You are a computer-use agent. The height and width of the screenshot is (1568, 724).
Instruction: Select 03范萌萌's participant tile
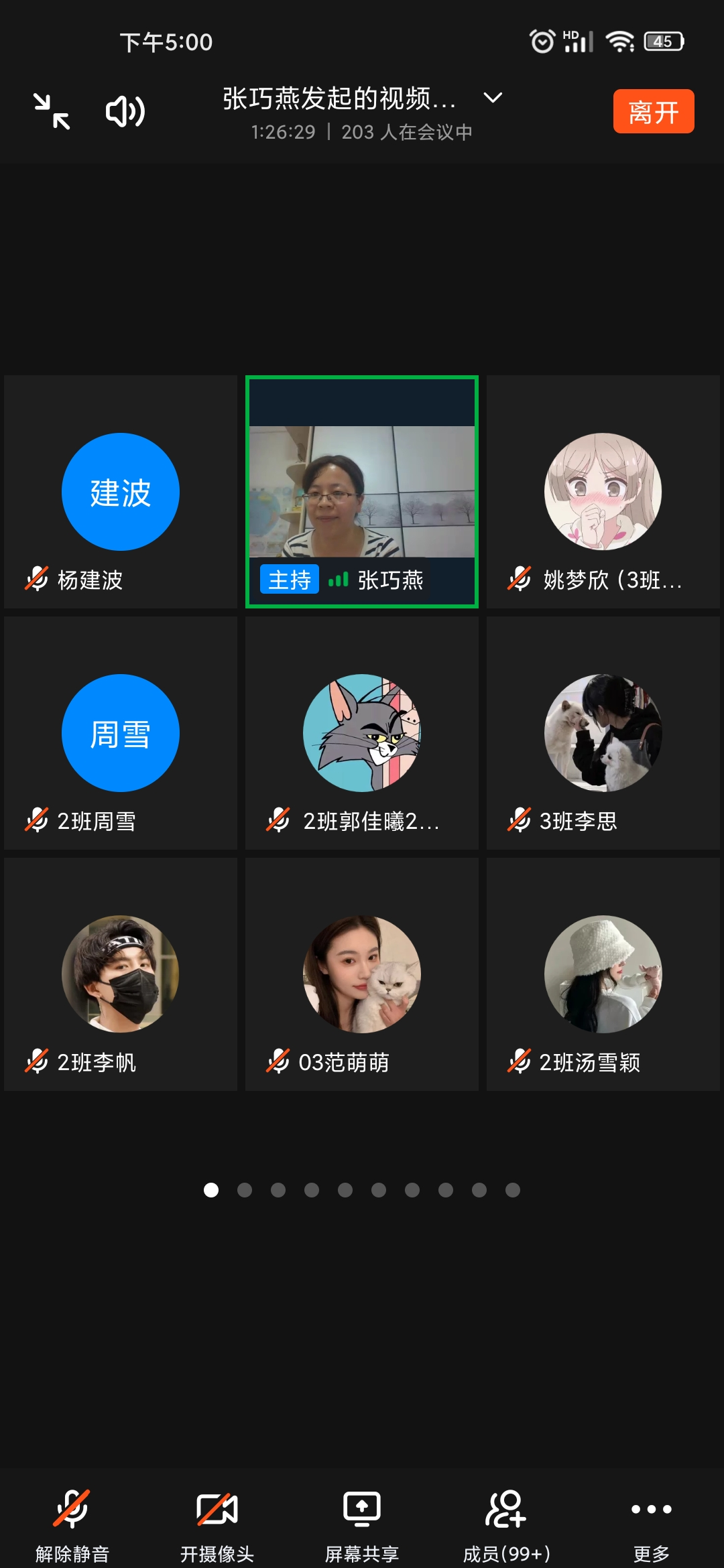(362, 974)
